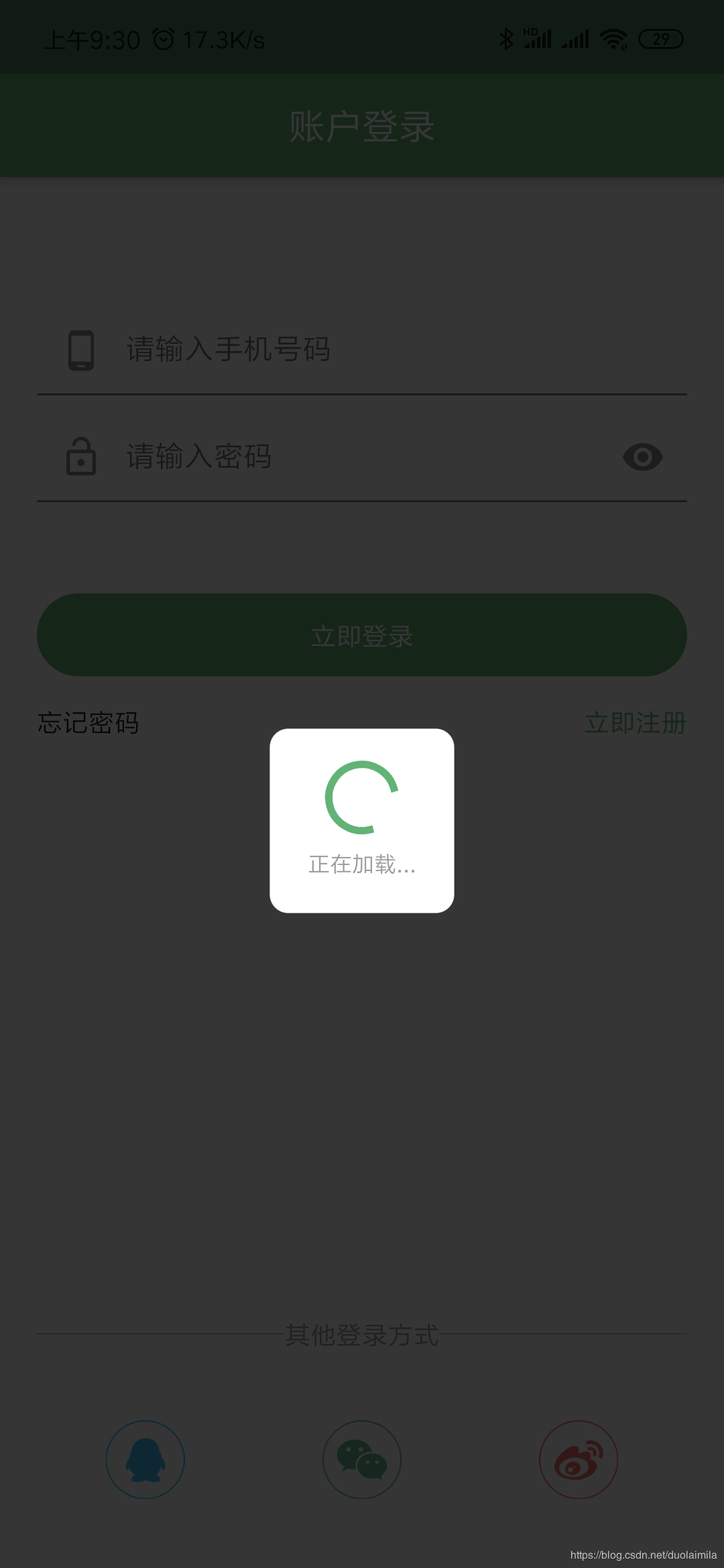Open 立即注册 to register an account
This screenshot has height=1568, width=724.
coord(634,724)
